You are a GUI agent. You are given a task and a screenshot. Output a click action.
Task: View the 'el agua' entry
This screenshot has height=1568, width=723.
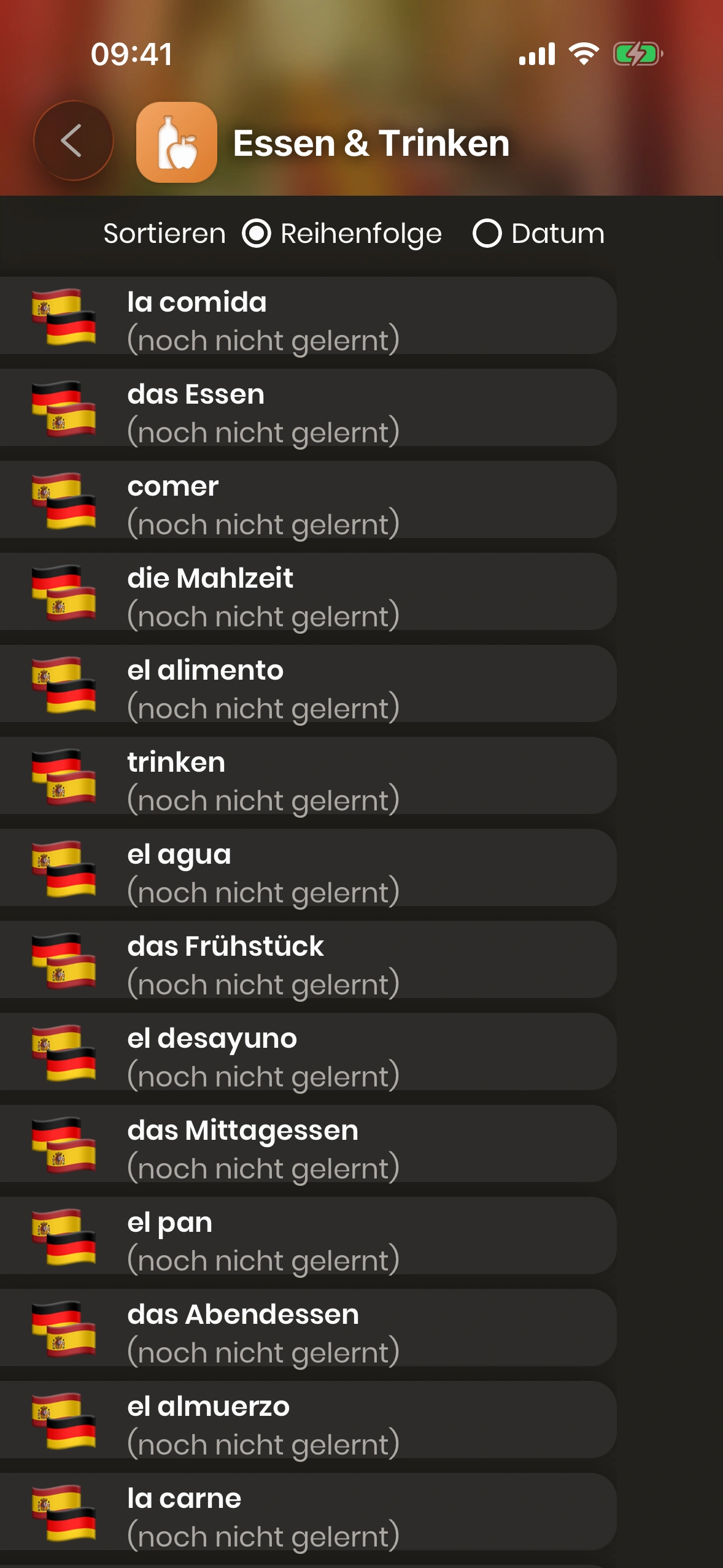coord(307,868)
